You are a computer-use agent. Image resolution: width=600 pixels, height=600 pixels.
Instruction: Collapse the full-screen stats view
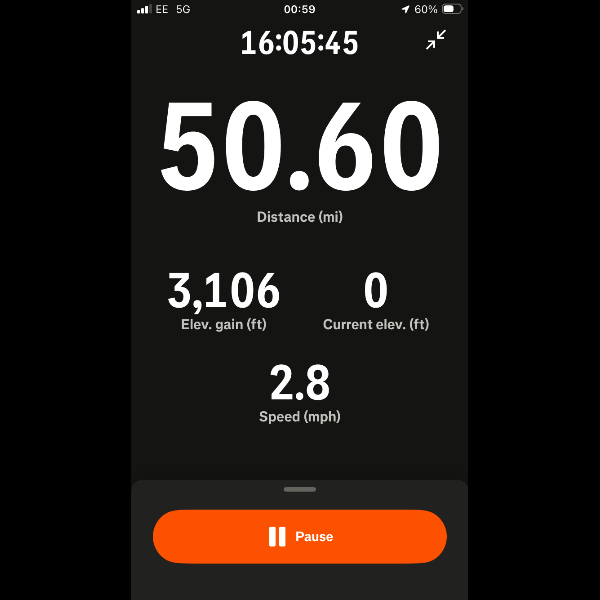tap(436, 40)
